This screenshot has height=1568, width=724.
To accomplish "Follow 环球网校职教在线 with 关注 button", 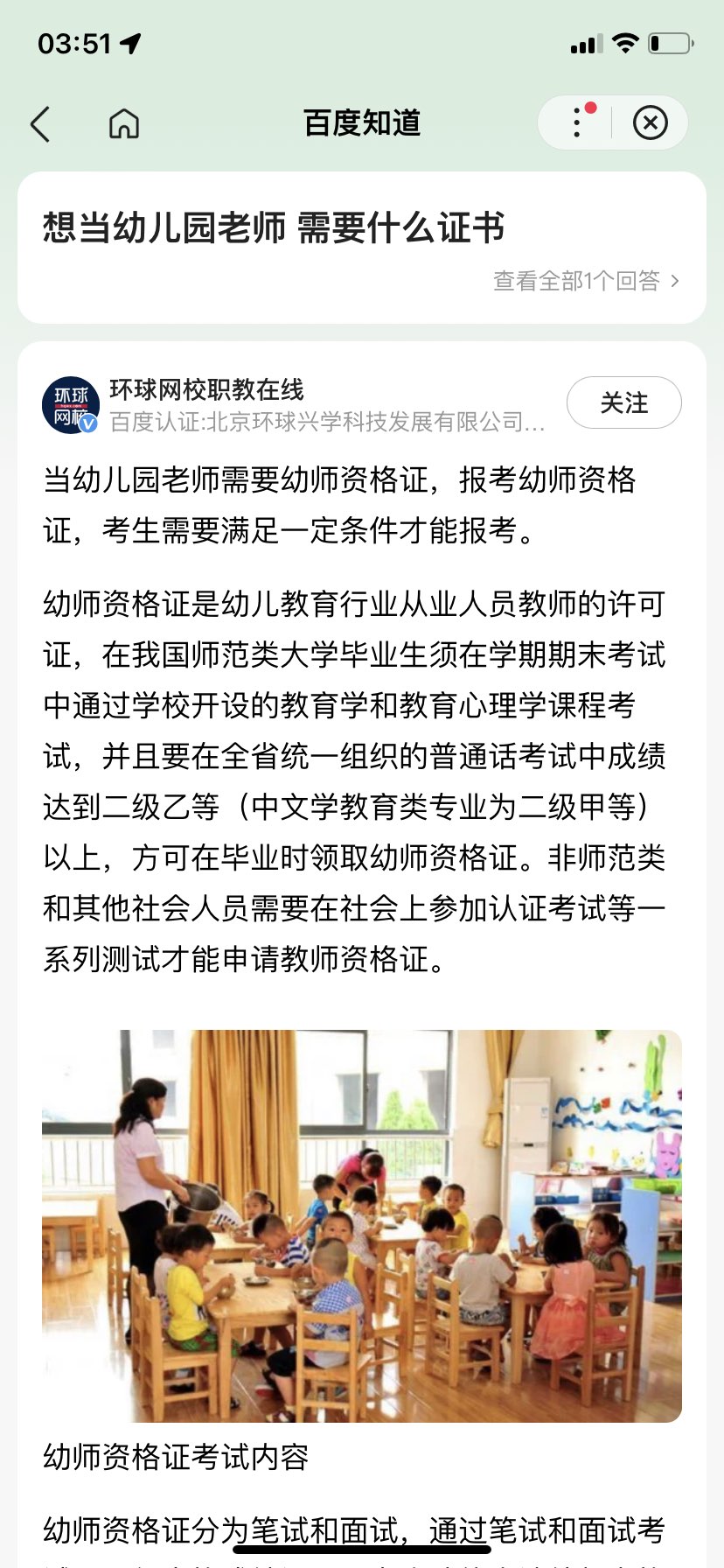I will (623, 402).
